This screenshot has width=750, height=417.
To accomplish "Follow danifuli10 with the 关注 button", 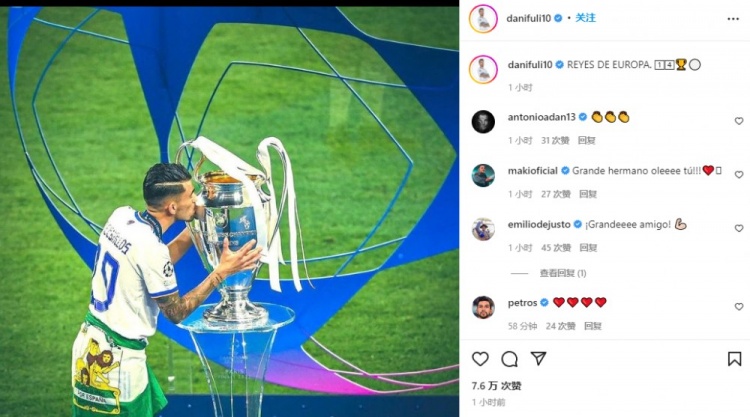I will (x=585, y=18).
